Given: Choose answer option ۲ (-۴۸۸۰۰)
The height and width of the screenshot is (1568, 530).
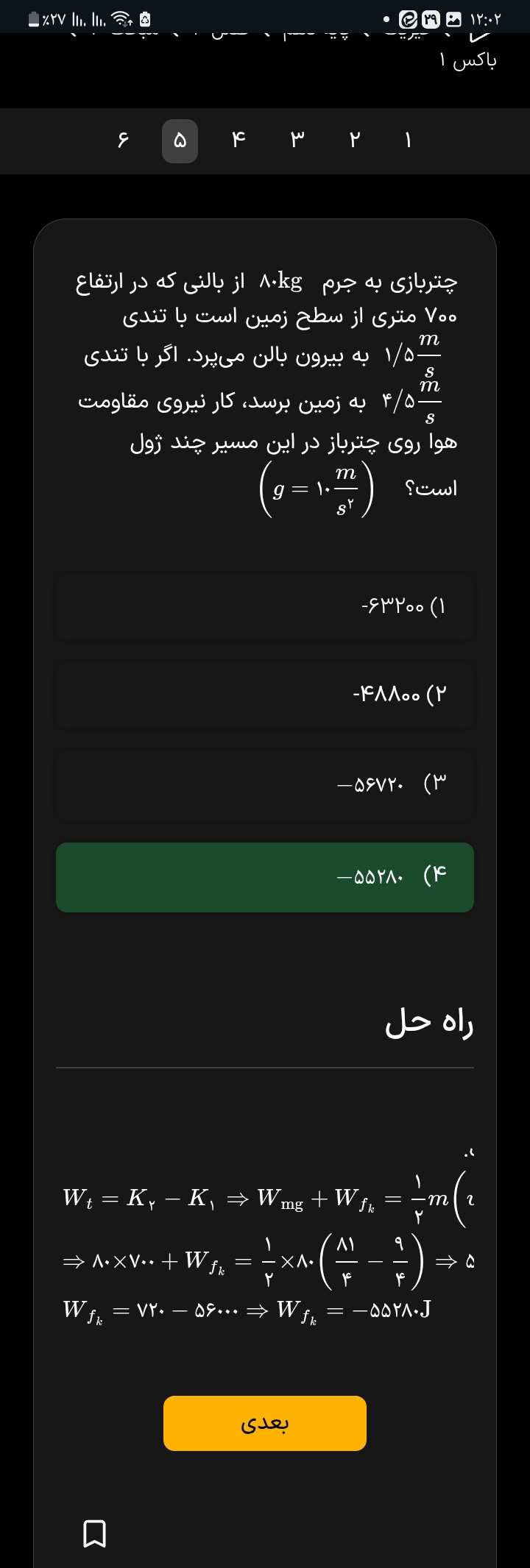Looking at the screenshot, I should (x=265, y=694).
